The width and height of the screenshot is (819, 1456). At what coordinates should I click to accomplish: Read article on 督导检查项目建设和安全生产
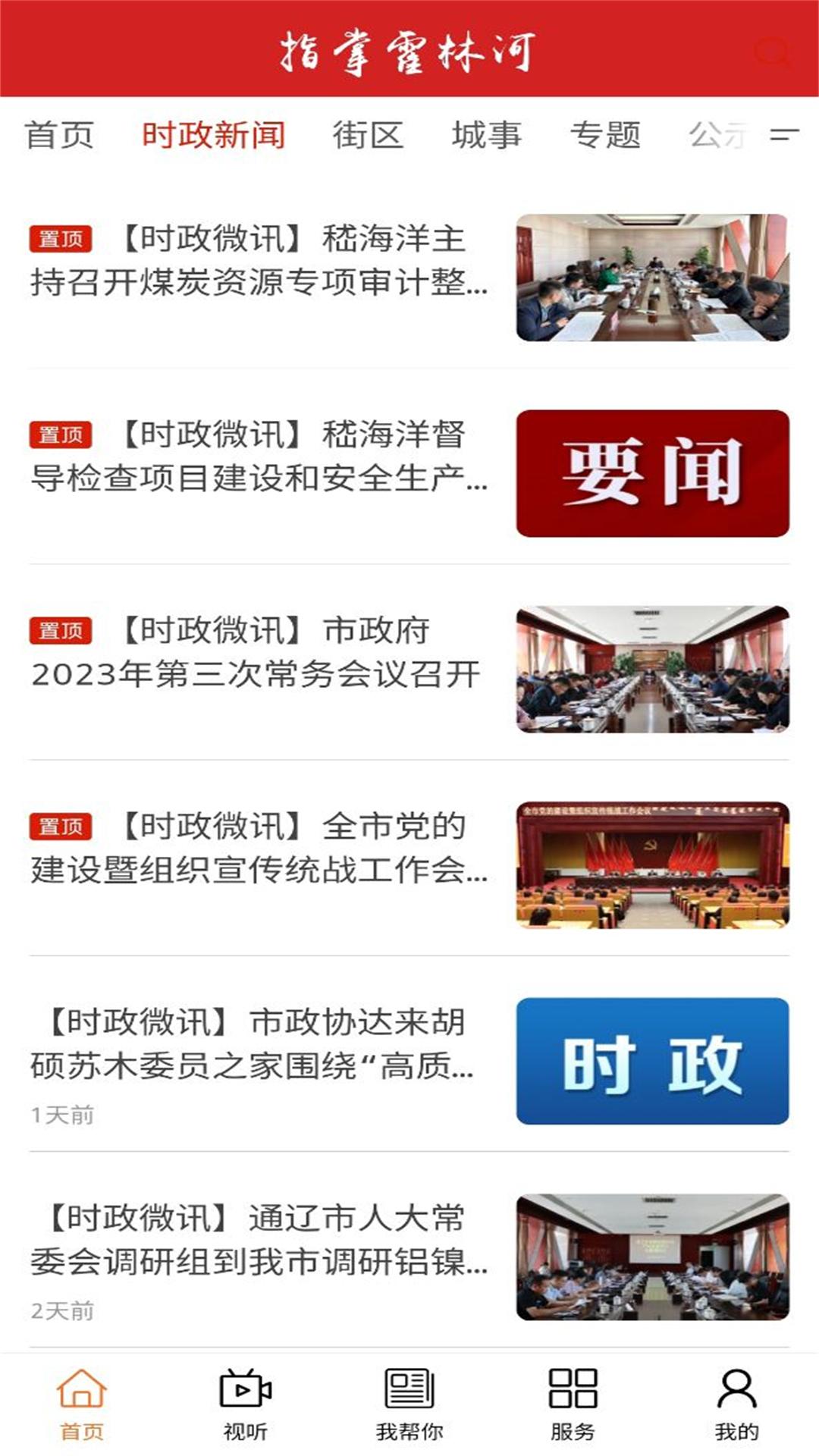259,457
